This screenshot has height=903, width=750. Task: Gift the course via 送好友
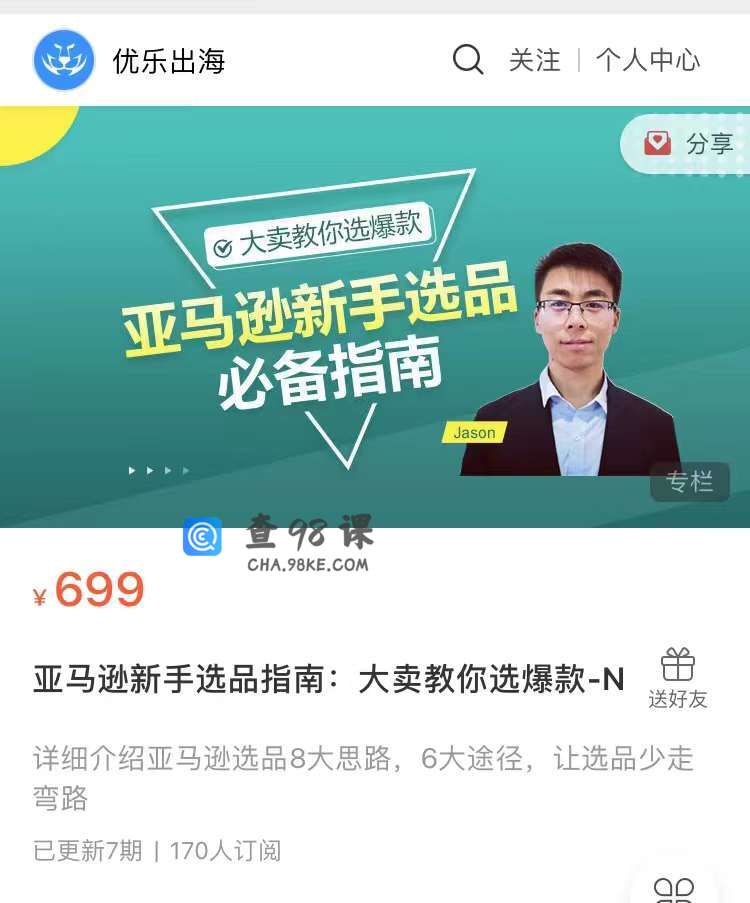click(x=677, y=679)
